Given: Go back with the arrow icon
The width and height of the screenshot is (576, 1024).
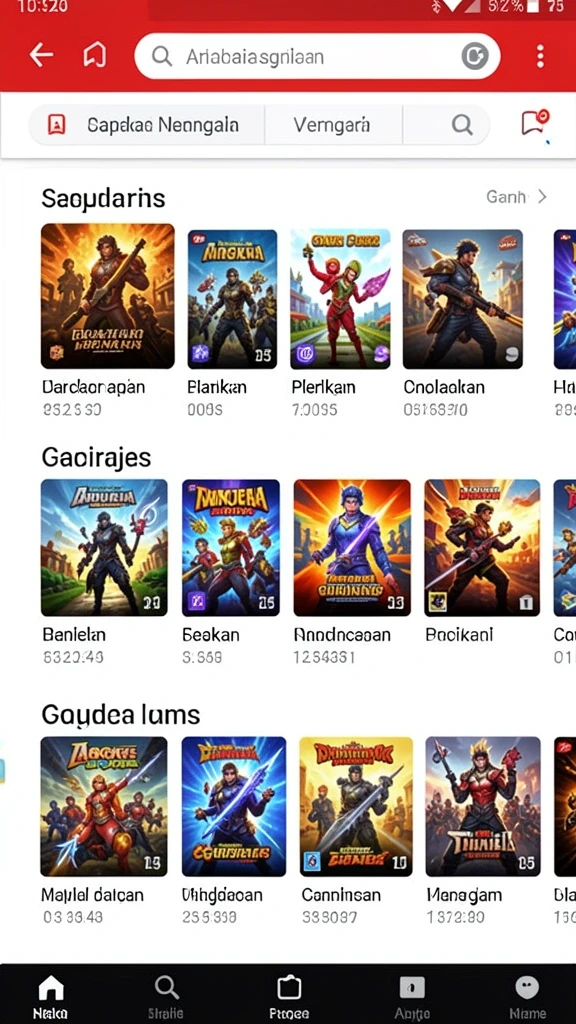Looking at the screenshot, I should [x=40, y=56].
